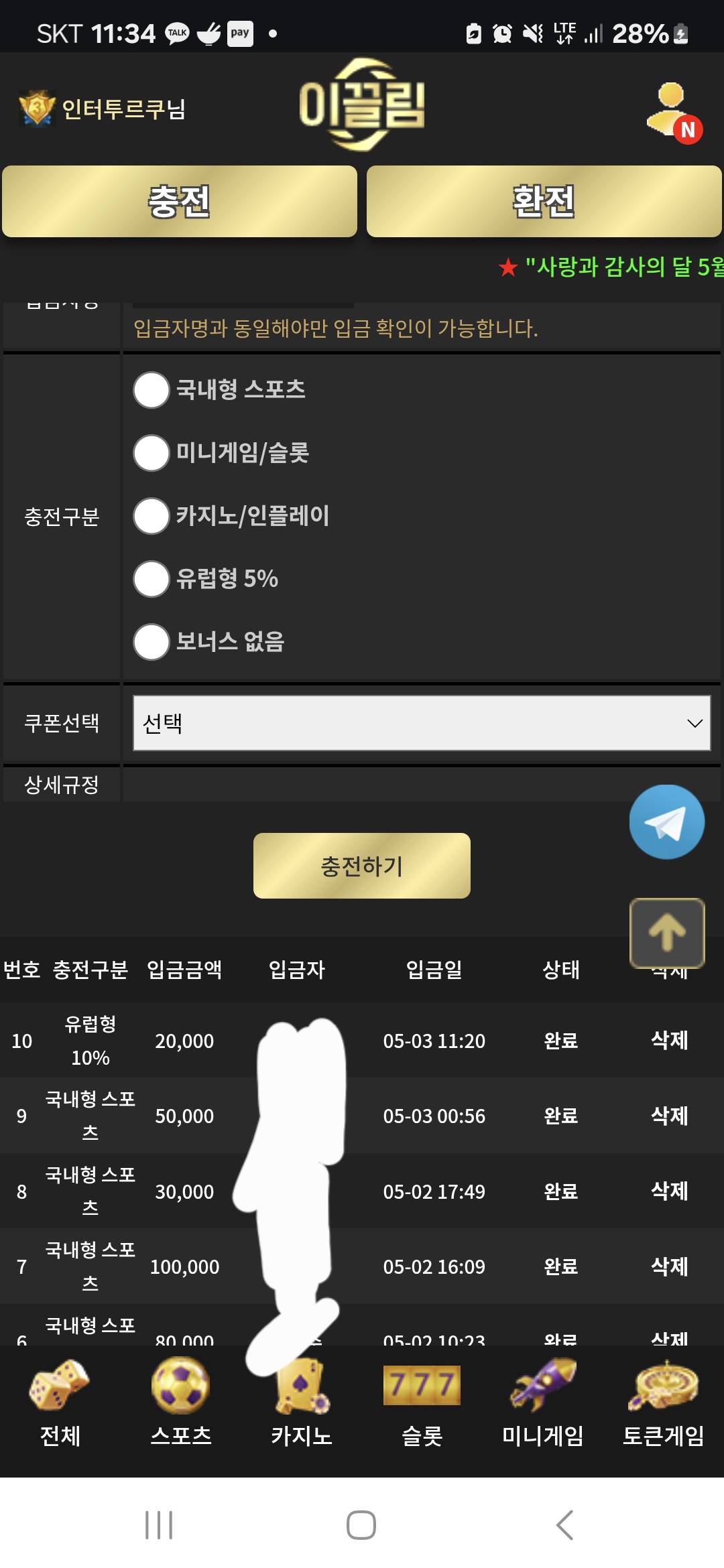Open the 미니게임 tab

[543, 1403]
